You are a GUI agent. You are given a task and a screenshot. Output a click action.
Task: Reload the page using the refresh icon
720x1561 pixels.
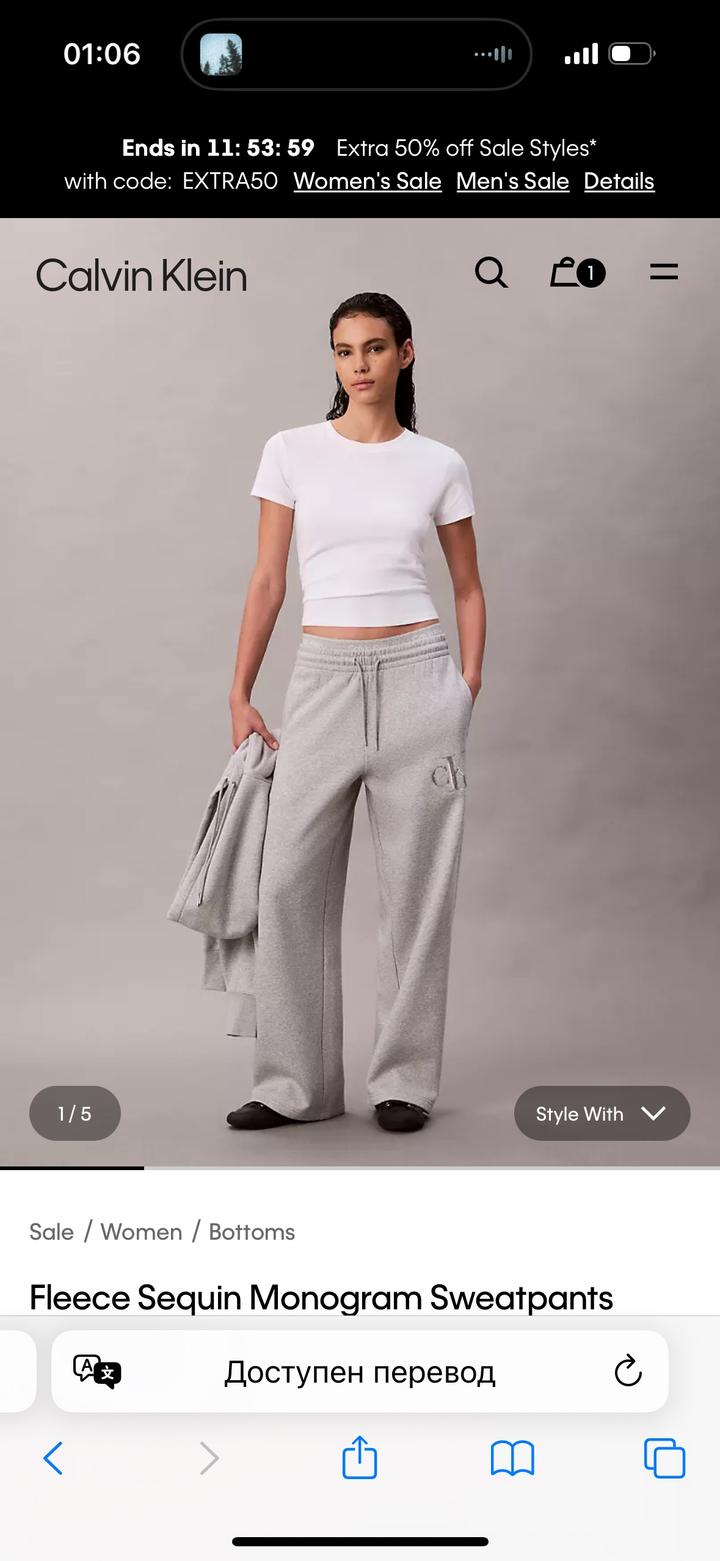point(627,1371)
